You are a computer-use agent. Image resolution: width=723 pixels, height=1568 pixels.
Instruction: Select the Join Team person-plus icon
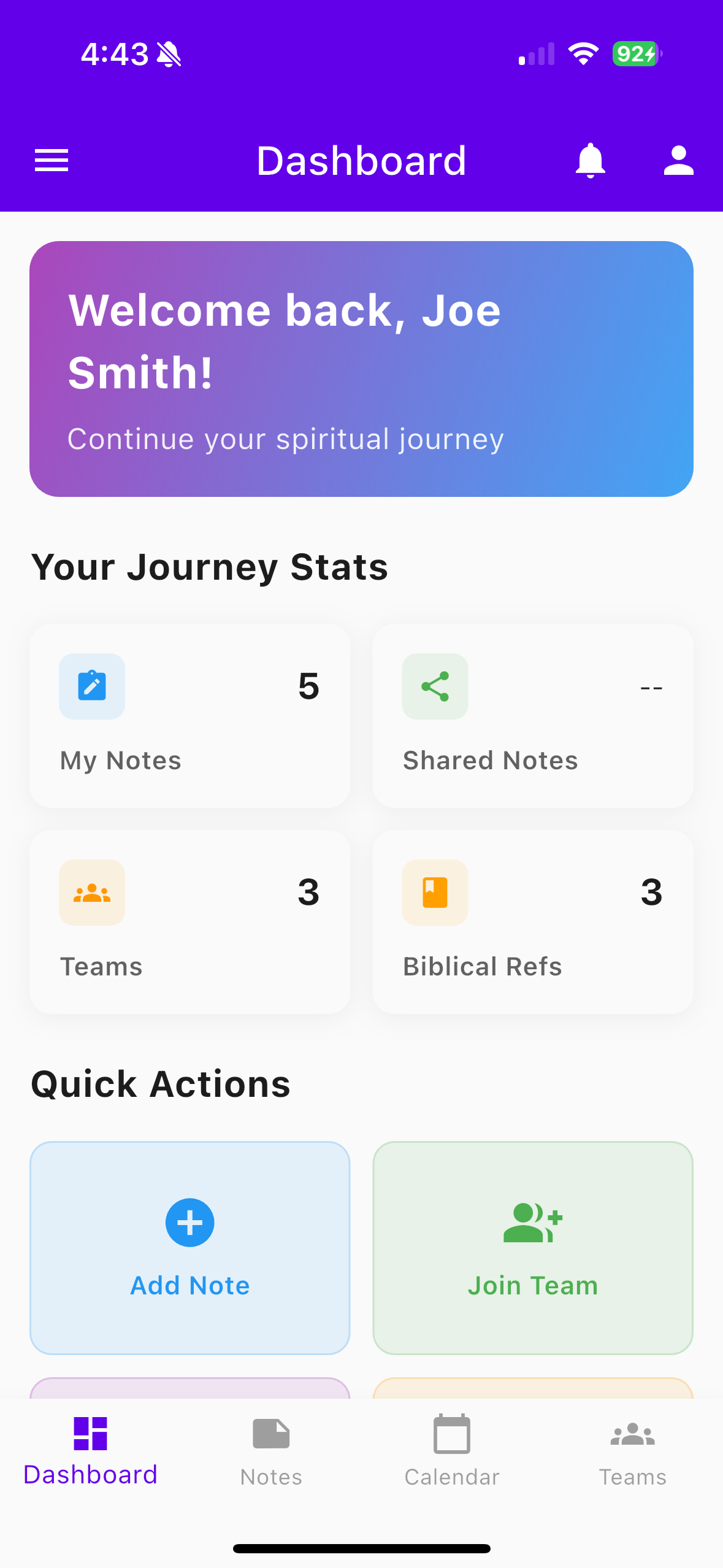[532, 1223]
